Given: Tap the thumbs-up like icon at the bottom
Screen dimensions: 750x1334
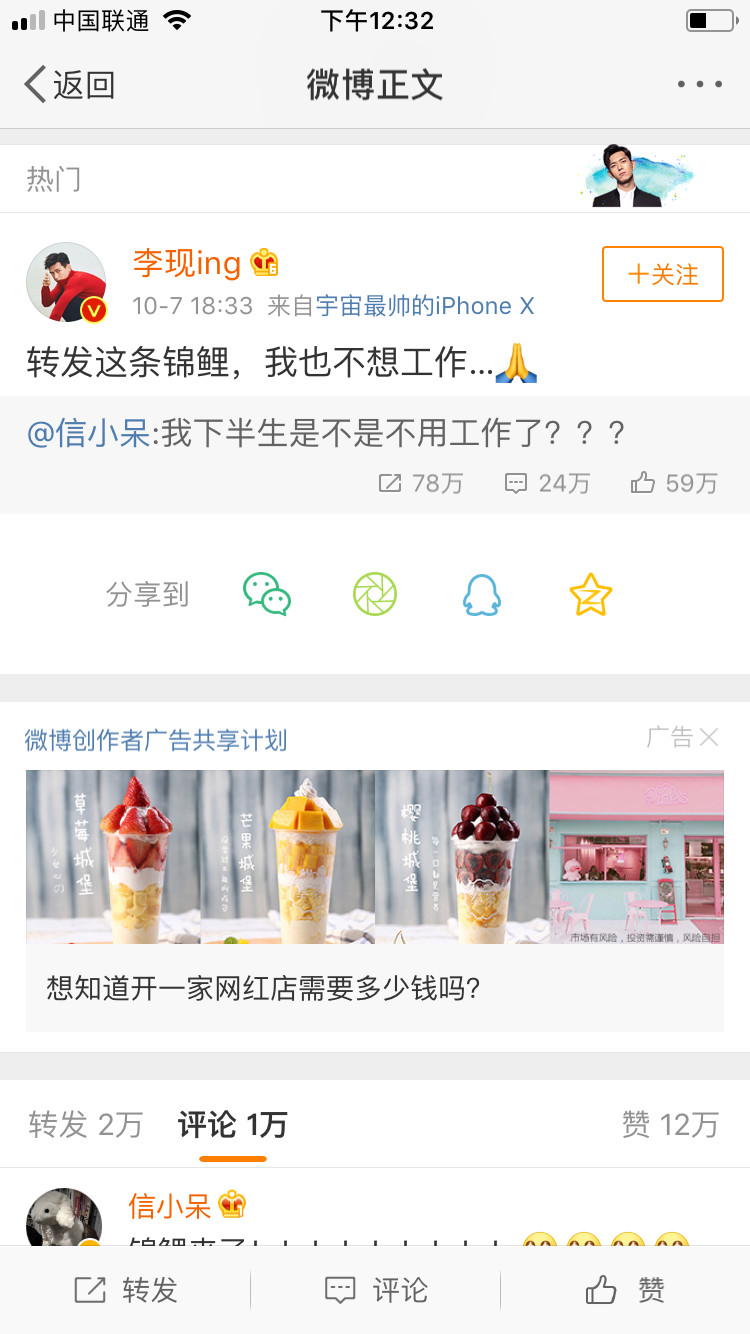Looking at the screenshot, I should [600, 1289].
